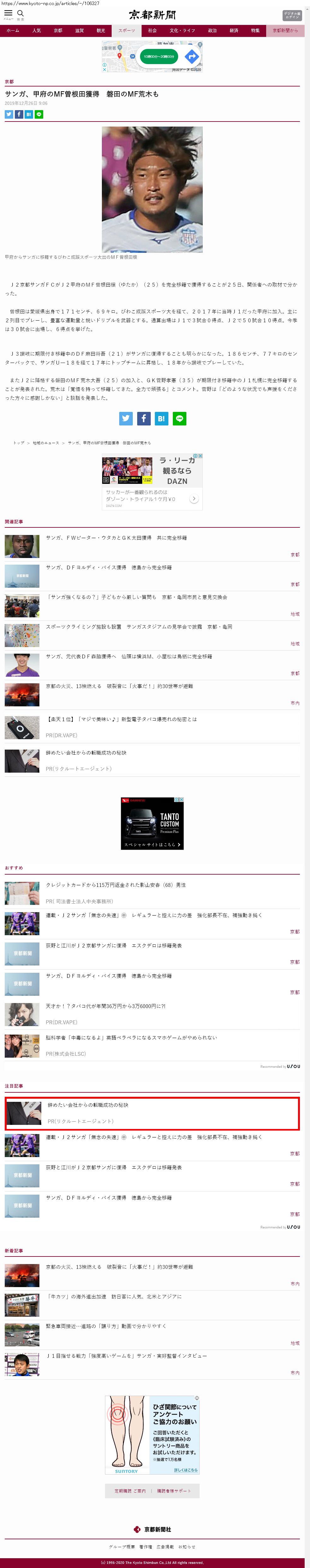Screen dimensions: 310x1568
Task: Read 「サンガ強くなるの？」 article
Action: point(137,597)
